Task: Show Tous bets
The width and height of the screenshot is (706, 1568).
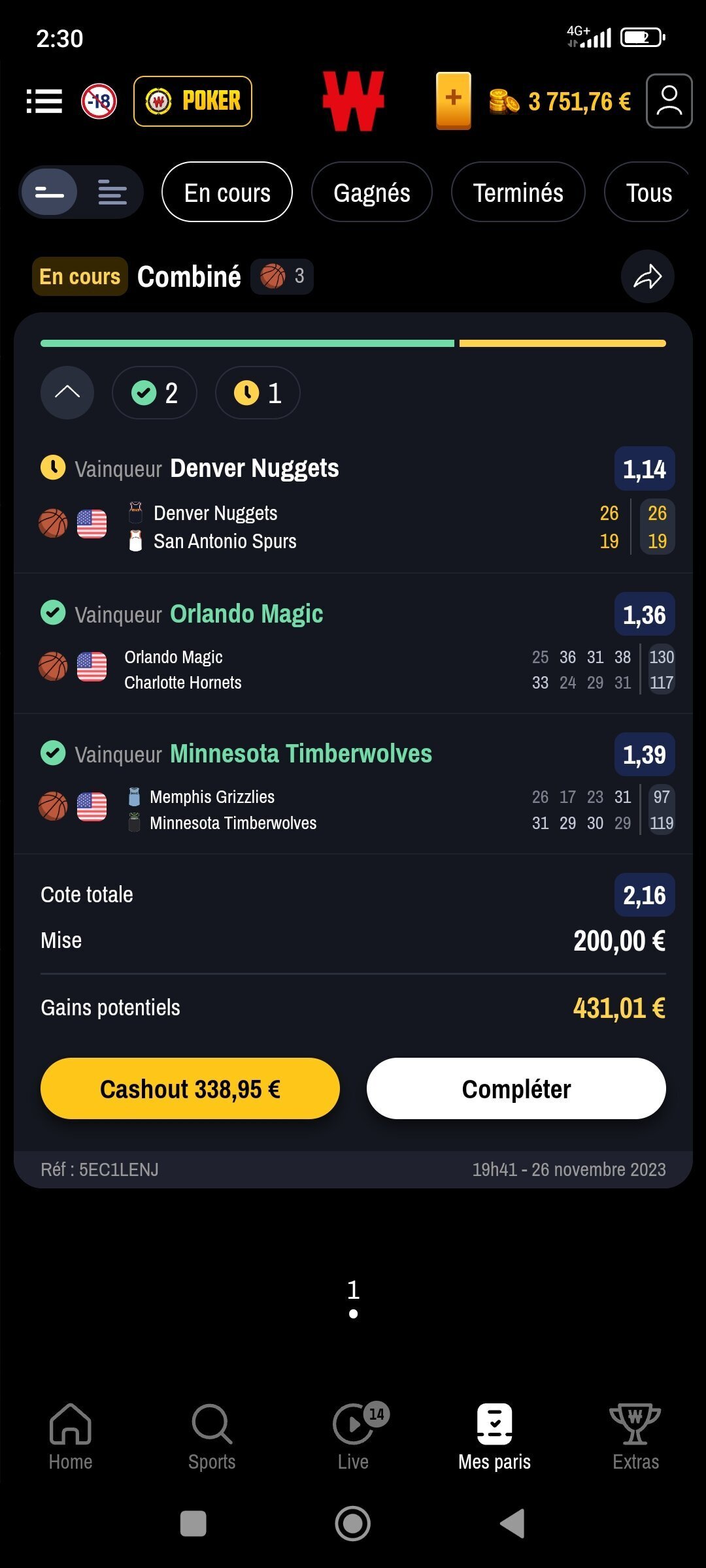Action: pyautogui.click(x=648, y=192)
